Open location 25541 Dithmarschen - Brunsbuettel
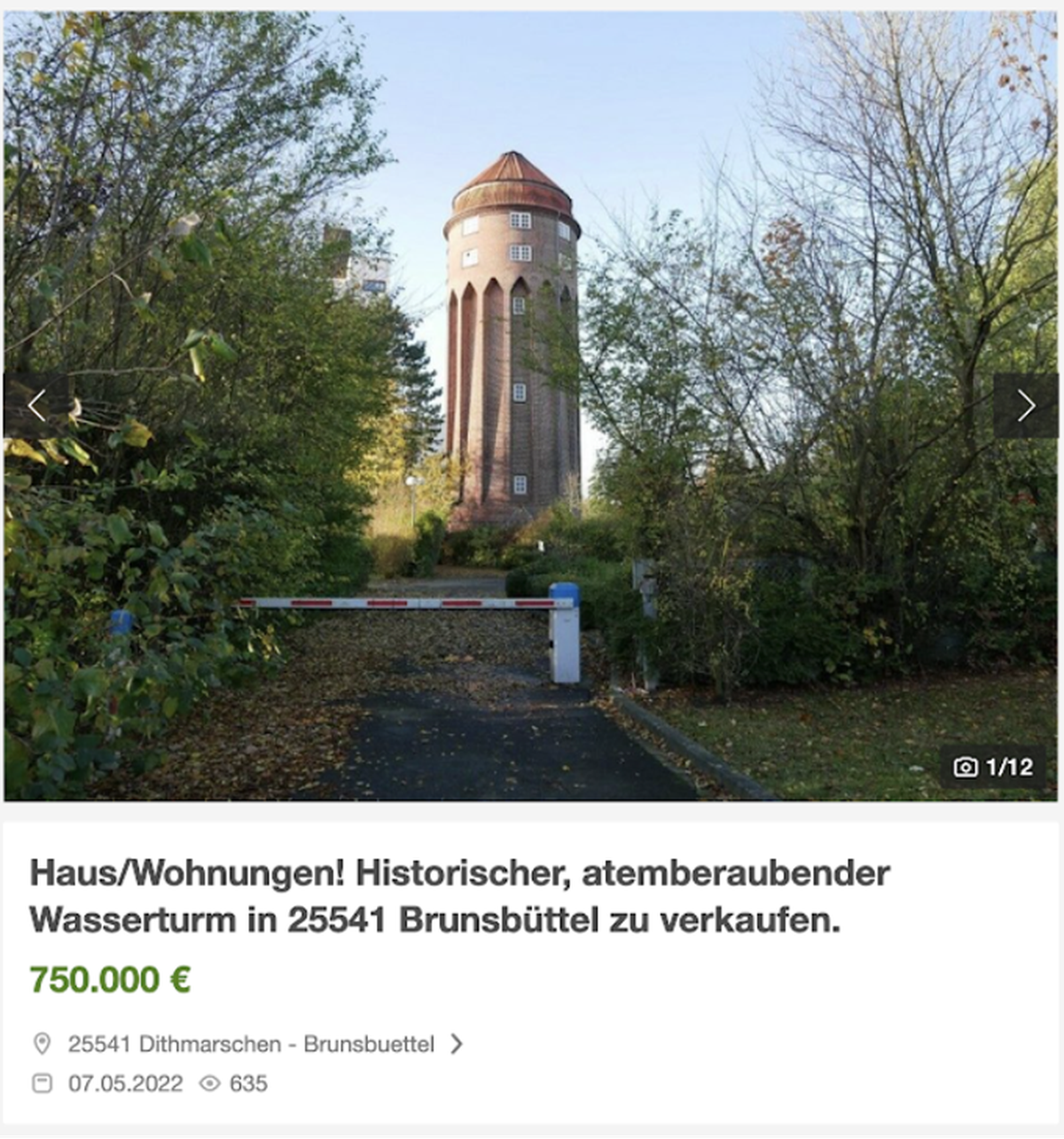Screen dimensions: 1064x1139 point(252,1044)
